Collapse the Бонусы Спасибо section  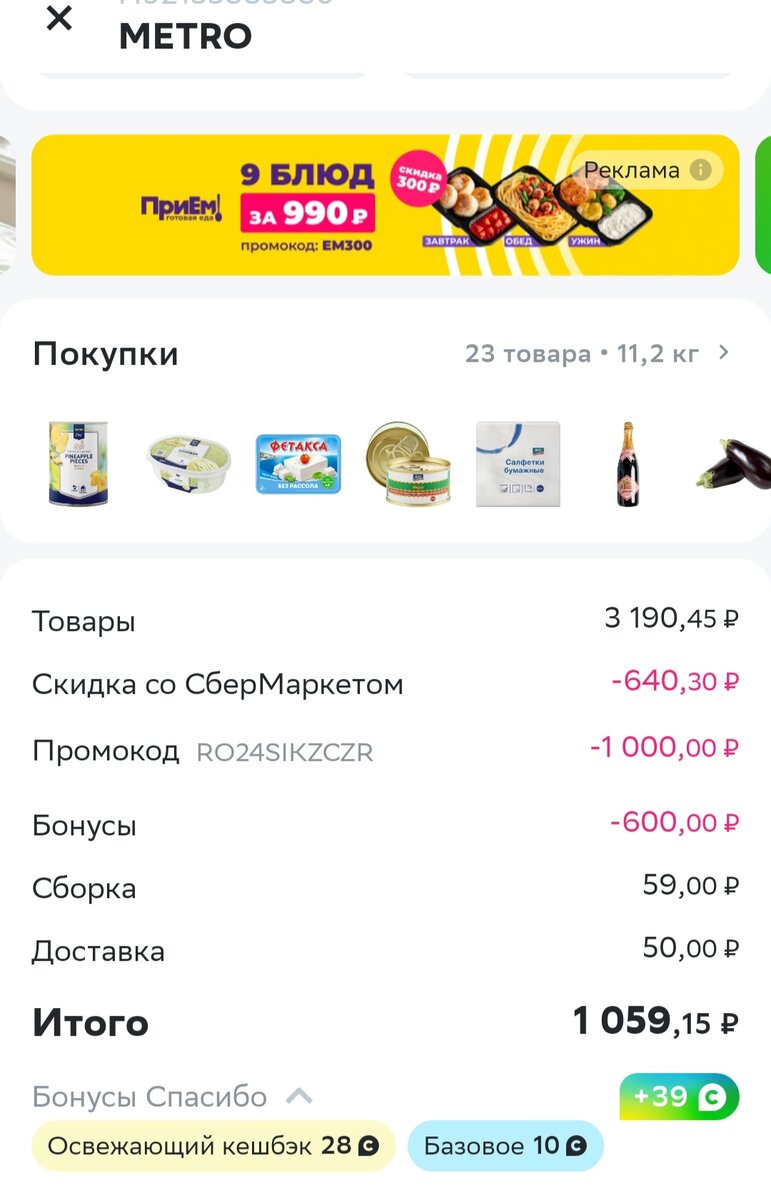pos(296,1097)
